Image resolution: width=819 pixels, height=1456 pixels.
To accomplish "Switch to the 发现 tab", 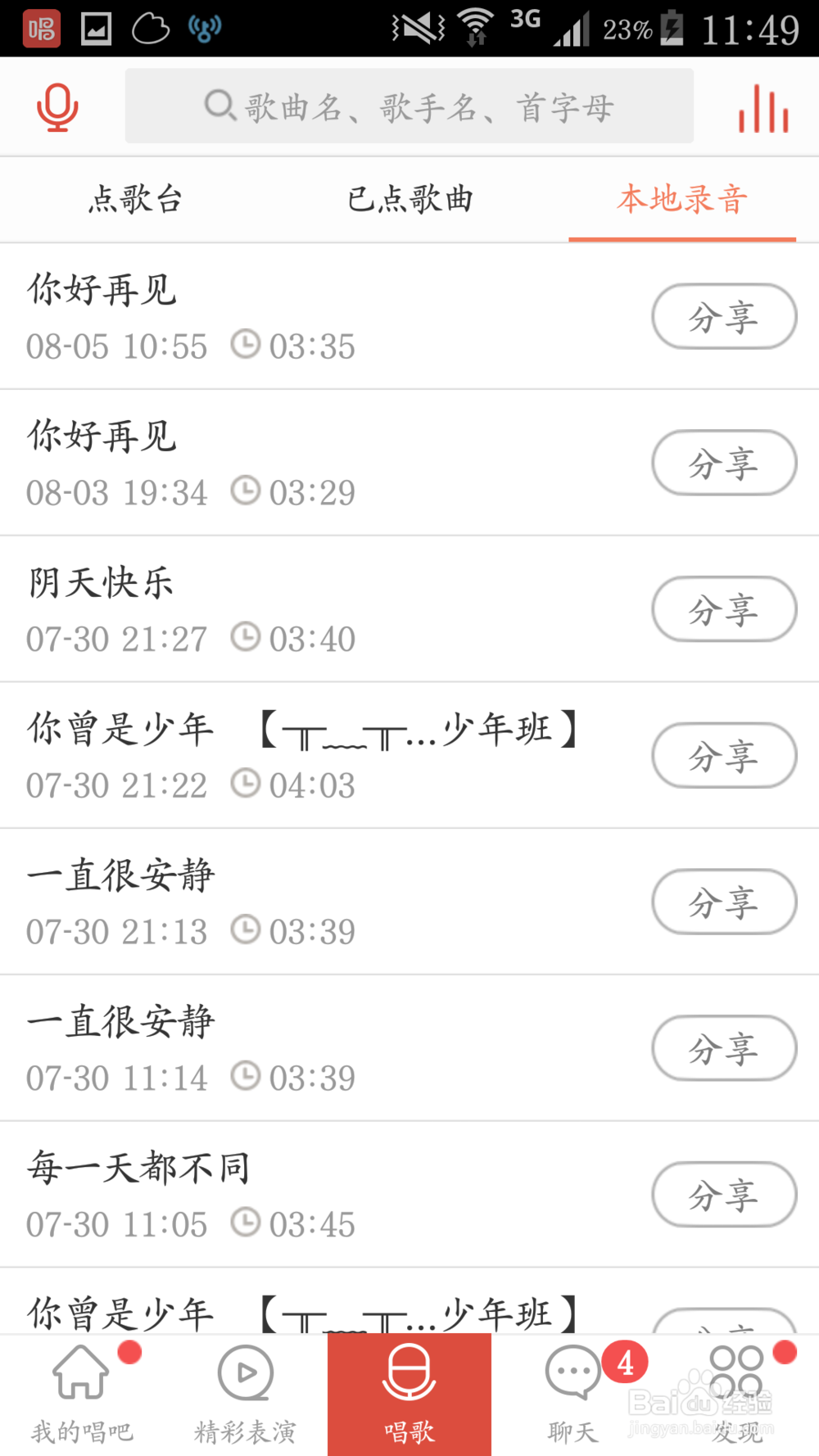I will point(737,1395).
